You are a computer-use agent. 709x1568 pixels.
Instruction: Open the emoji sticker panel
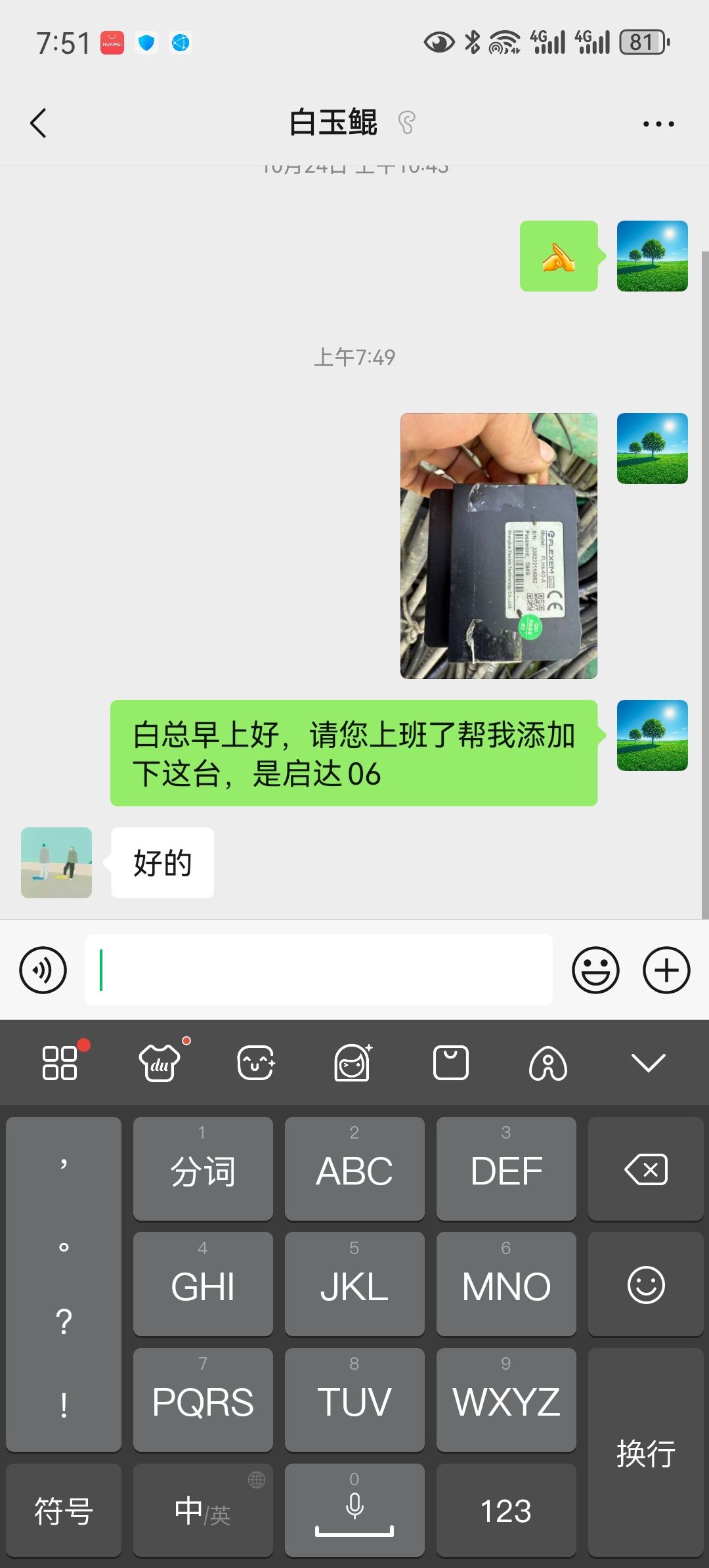[x=595, y=970]
